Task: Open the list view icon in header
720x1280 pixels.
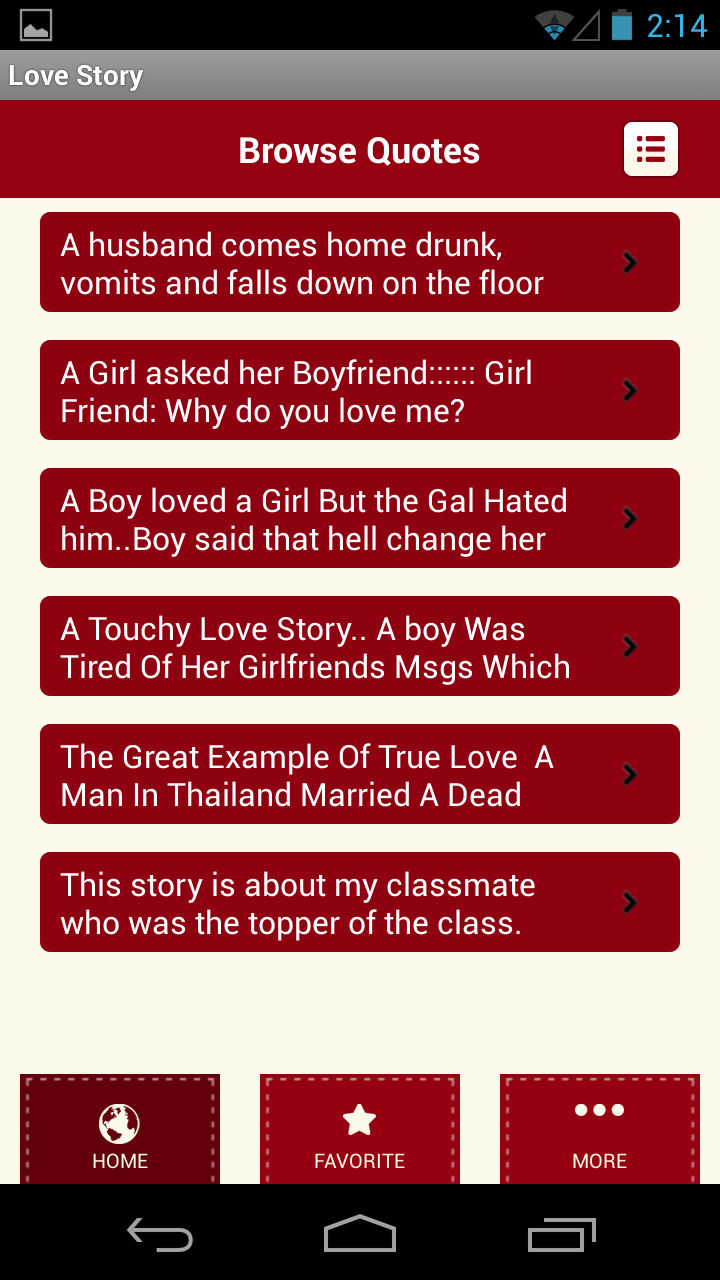Action: coord(651,150)
